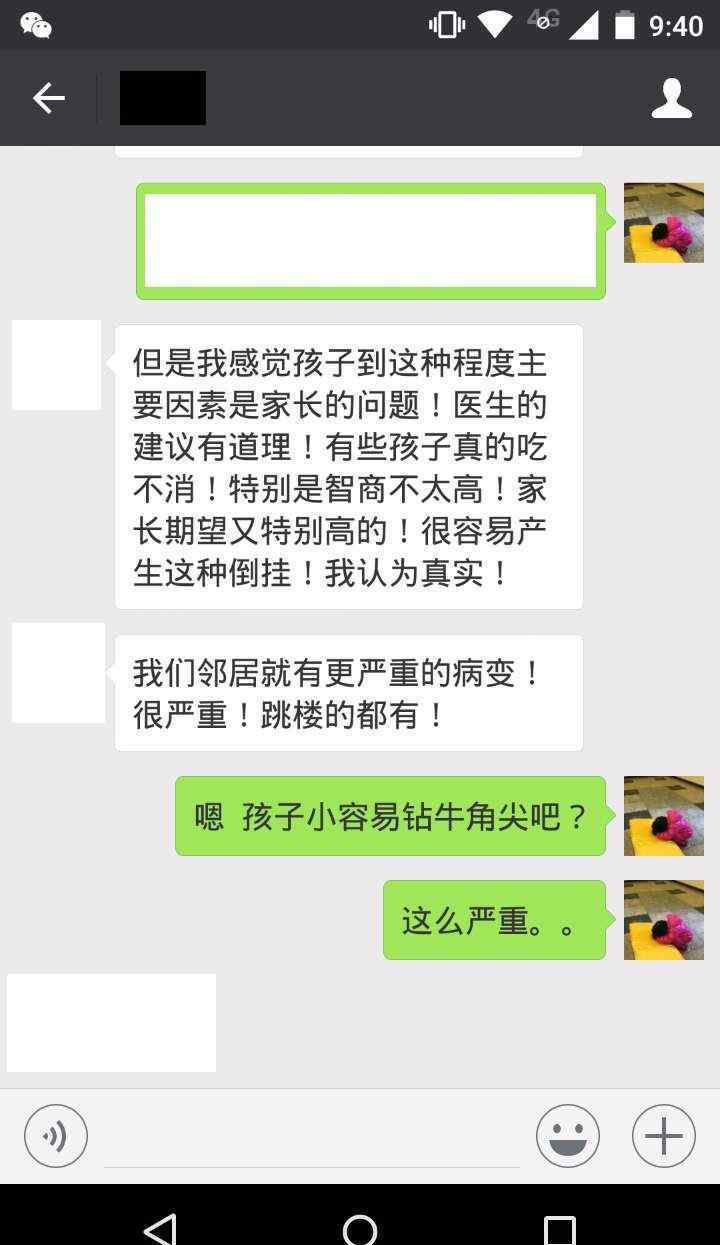Go back to the chat list

pyautogui.click(x=48, y=98)
